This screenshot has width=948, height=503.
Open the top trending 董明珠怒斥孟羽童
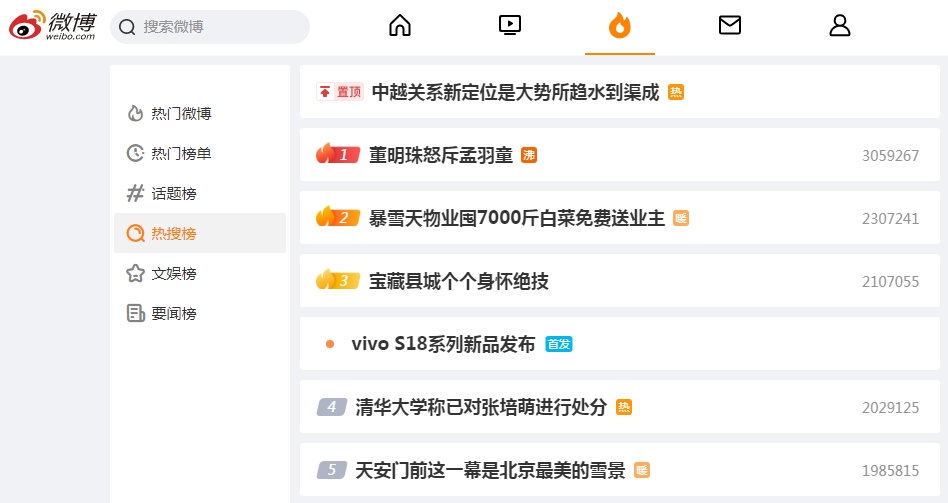point(440,155)
